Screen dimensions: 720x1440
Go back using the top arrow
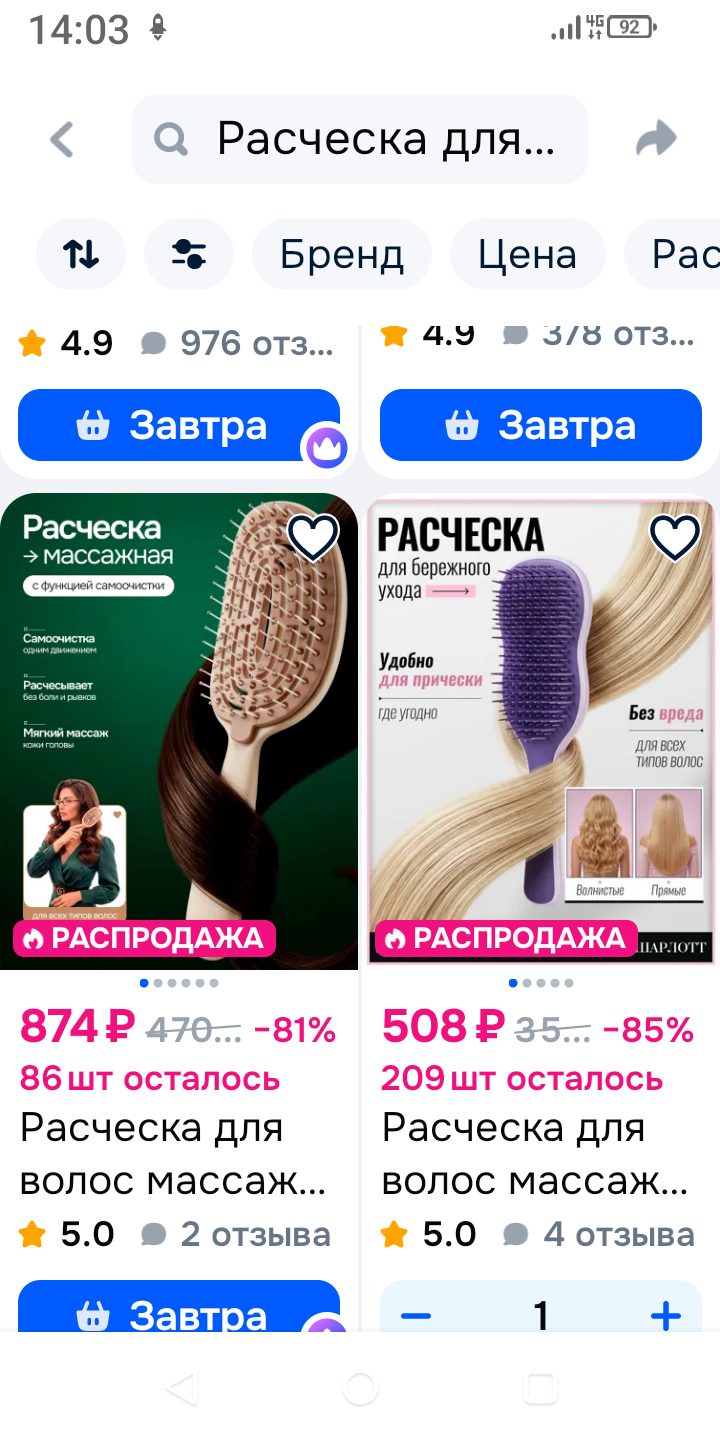pyautogui.click(x=62, y=139)
